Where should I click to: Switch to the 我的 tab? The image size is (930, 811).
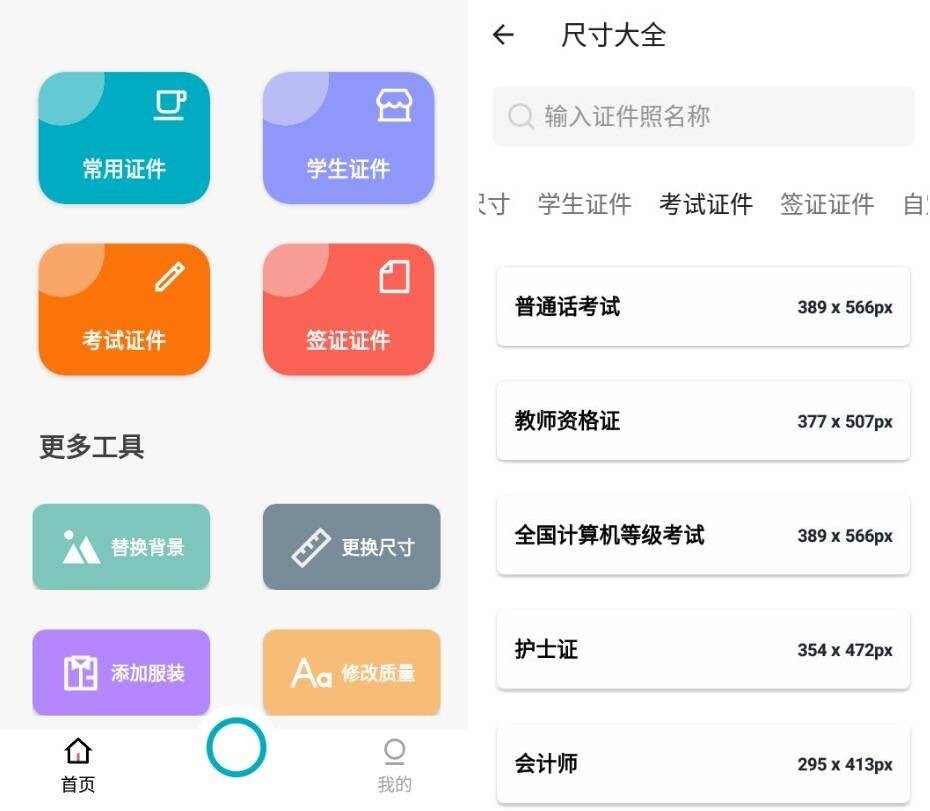[x=394, y=766]
